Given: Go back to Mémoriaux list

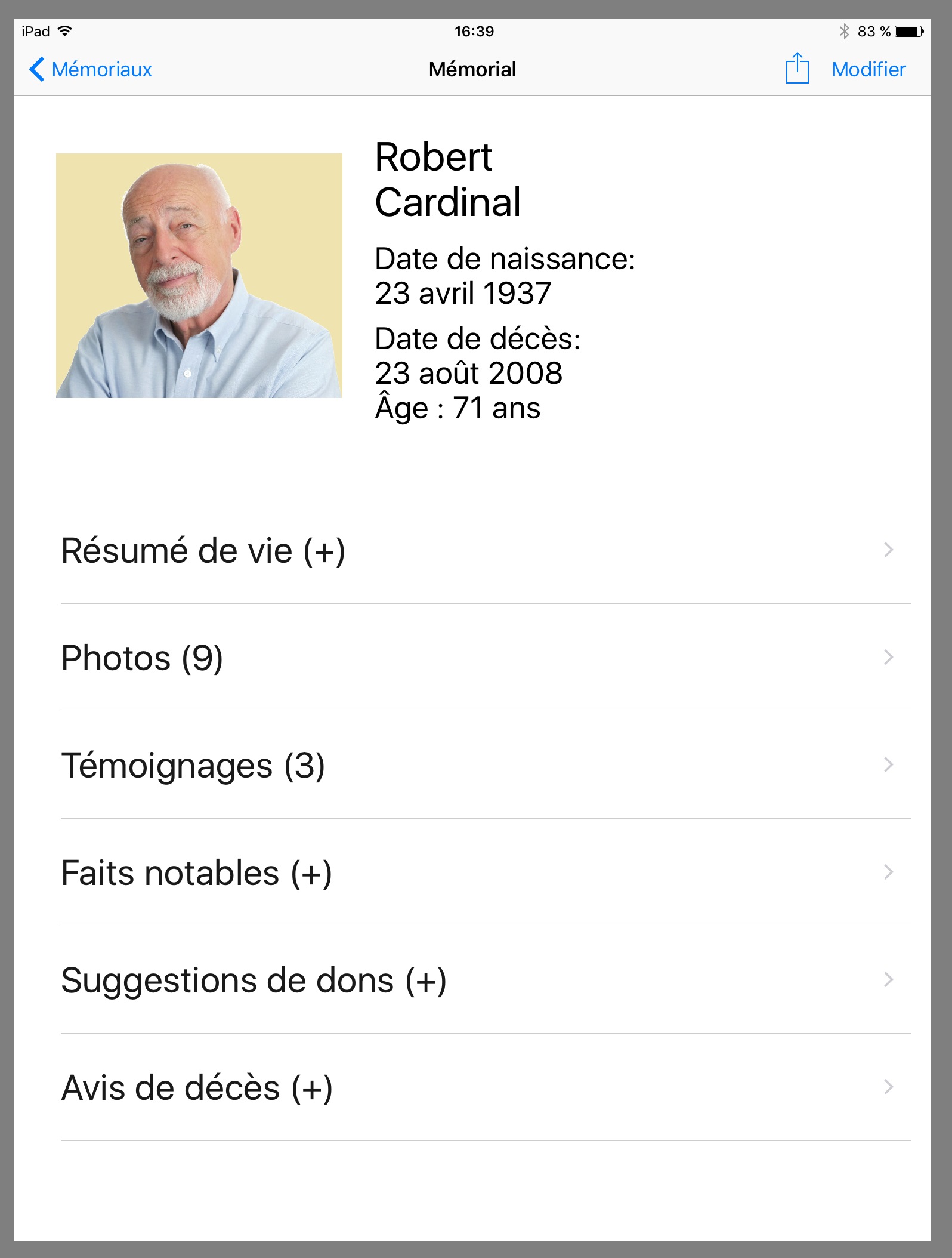Looking at the screenshot, I should click(x=91, y=69).
